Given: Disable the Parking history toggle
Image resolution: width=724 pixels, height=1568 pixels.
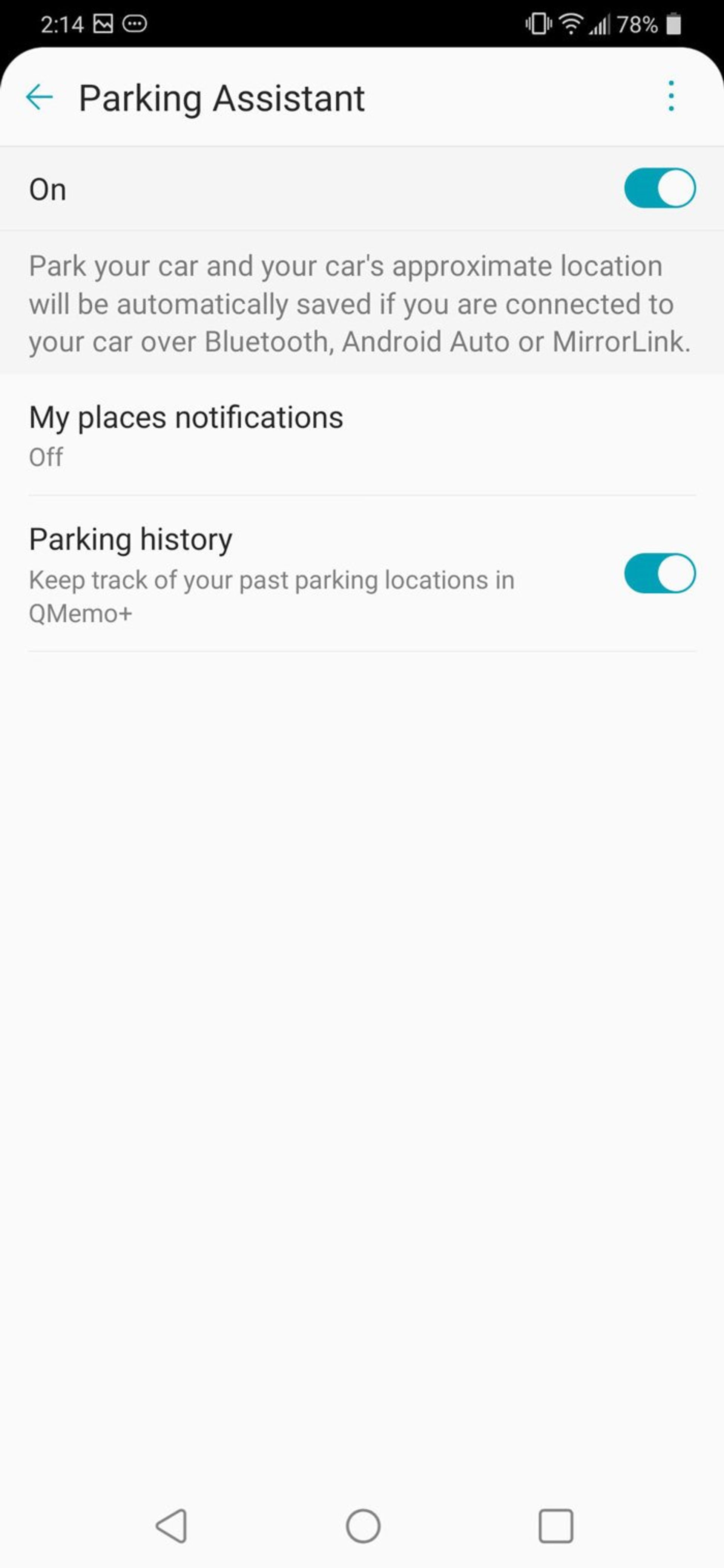Looking at the screenshot, I should click(x=660, y=574).
